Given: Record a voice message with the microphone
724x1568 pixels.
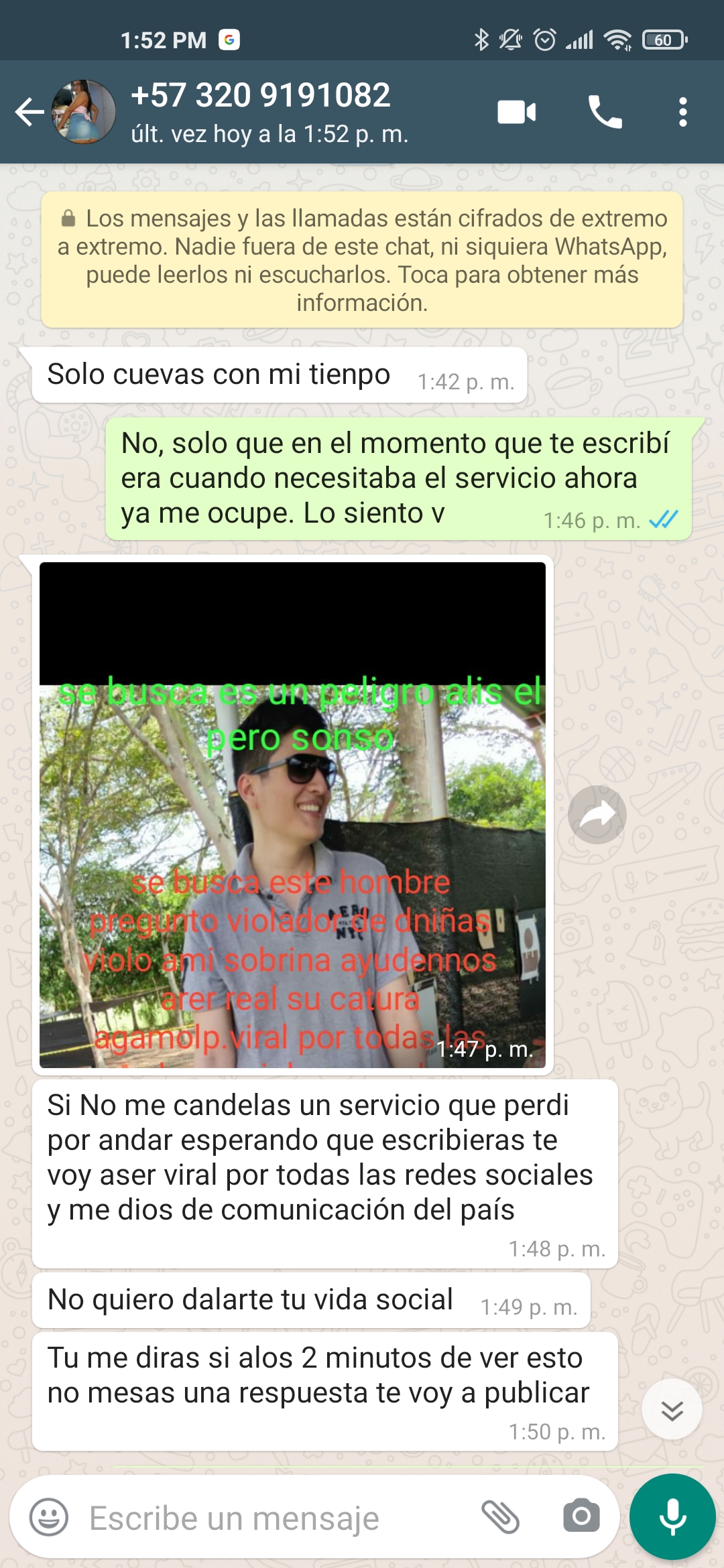Looking at the screenshot, I should pos(672,1517).
